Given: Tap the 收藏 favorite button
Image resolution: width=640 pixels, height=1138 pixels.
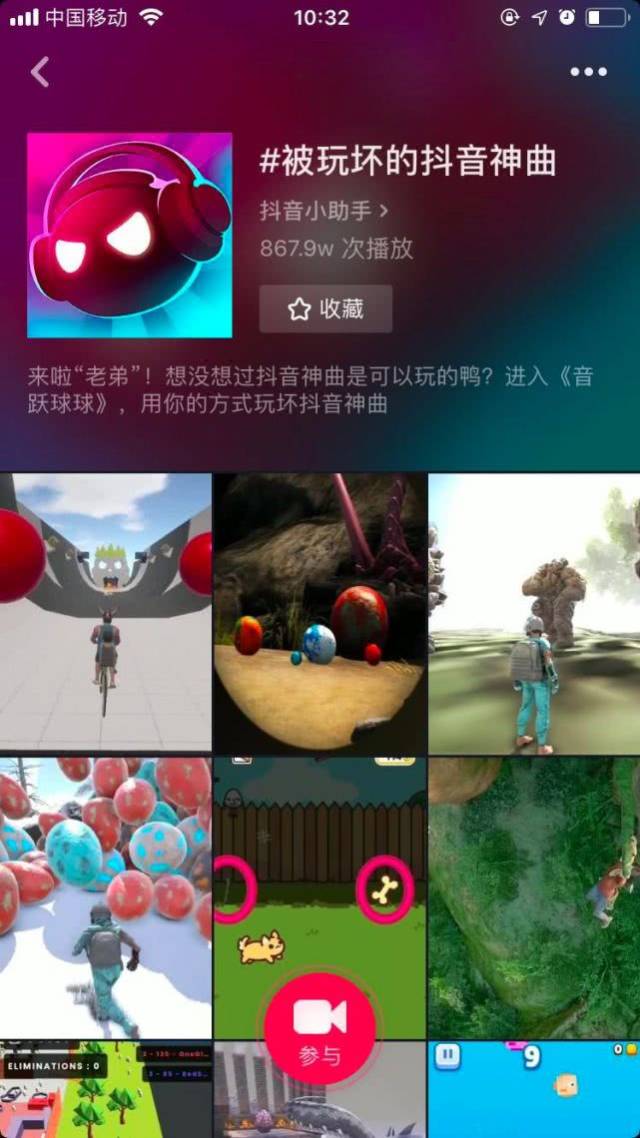Looking at the screenshot, I should [x=326, y=309].
